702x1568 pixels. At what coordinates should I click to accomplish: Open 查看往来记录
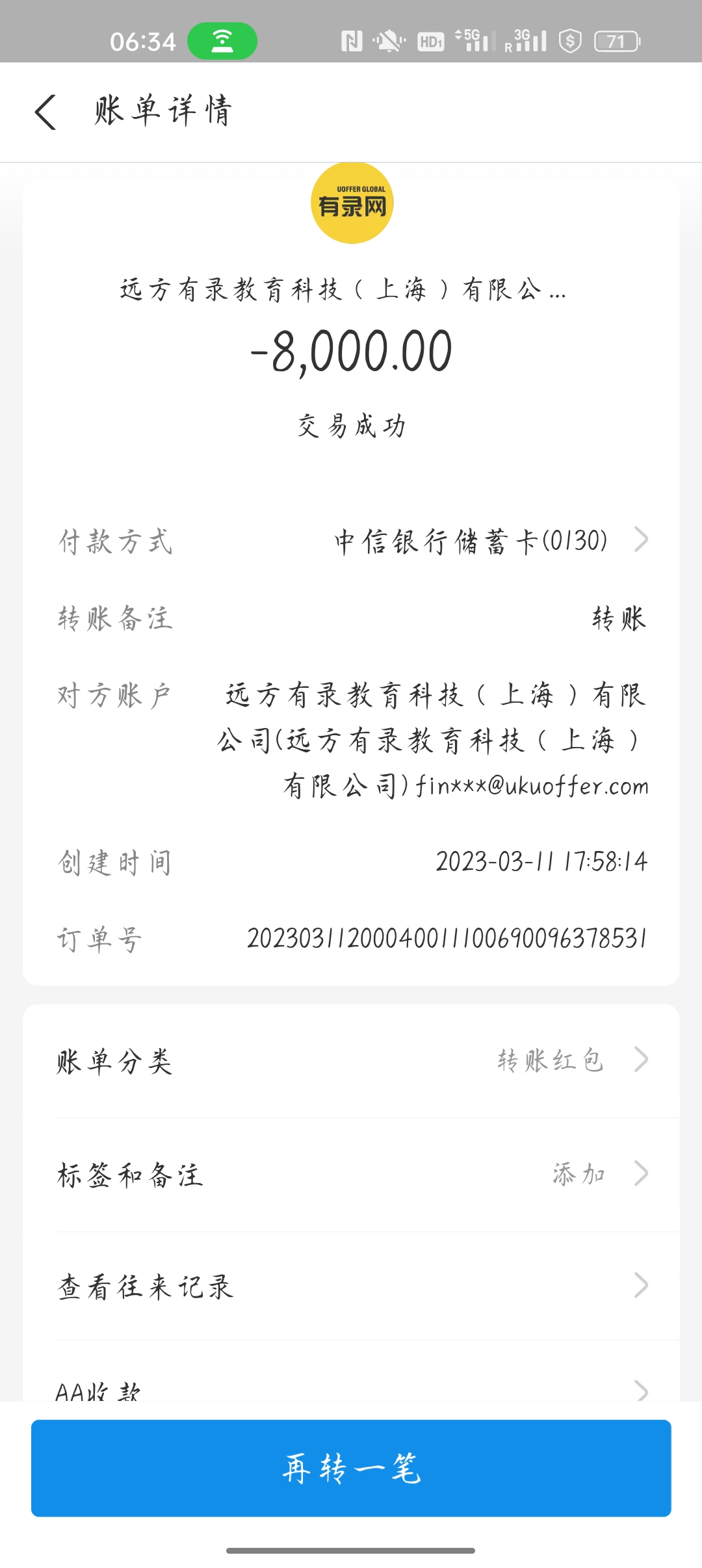point(351,1286)
